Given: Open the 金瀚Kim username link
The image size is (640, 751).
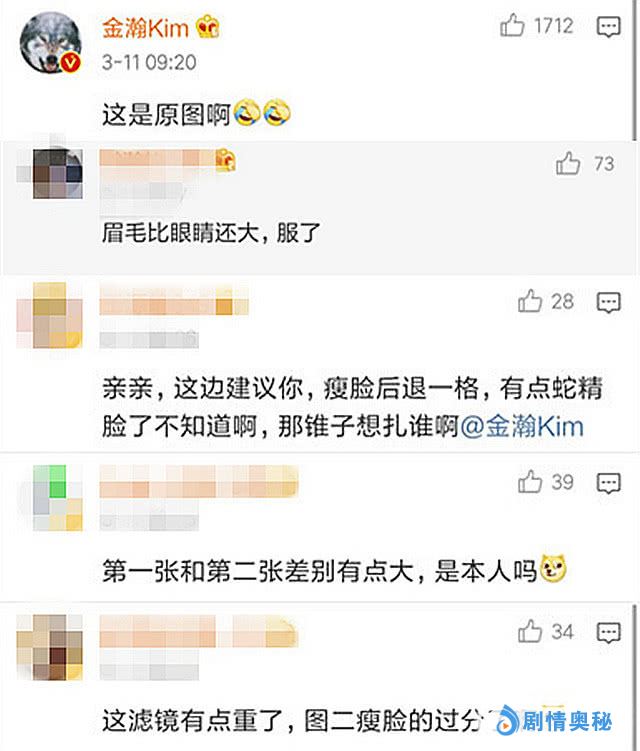Looking at the screenshot, I should pyautogui.click(x=148, y=28).
